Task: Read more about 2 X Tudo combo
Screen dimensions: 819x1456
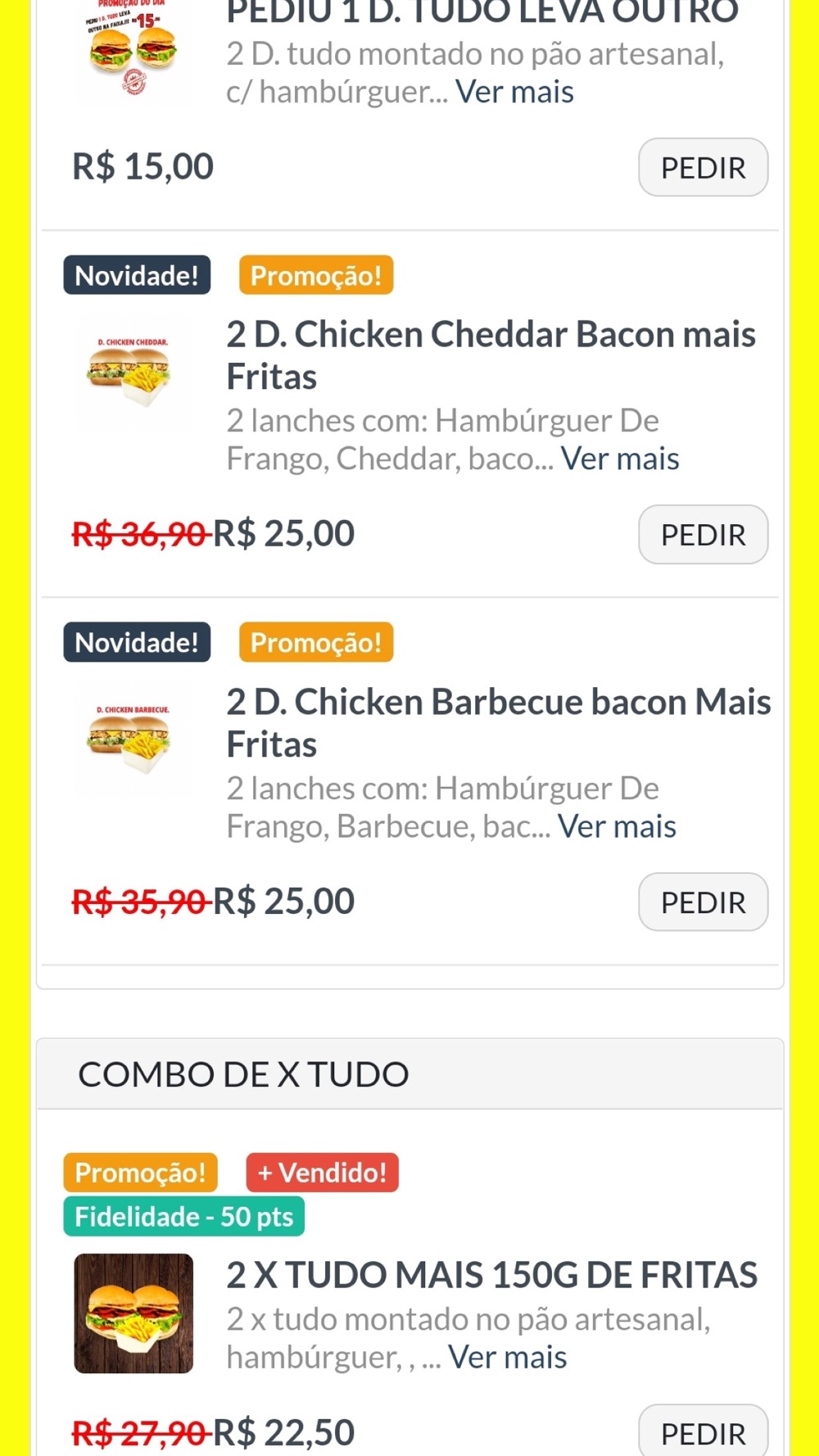Action: pyautogui.click(x=507, y=1357)
